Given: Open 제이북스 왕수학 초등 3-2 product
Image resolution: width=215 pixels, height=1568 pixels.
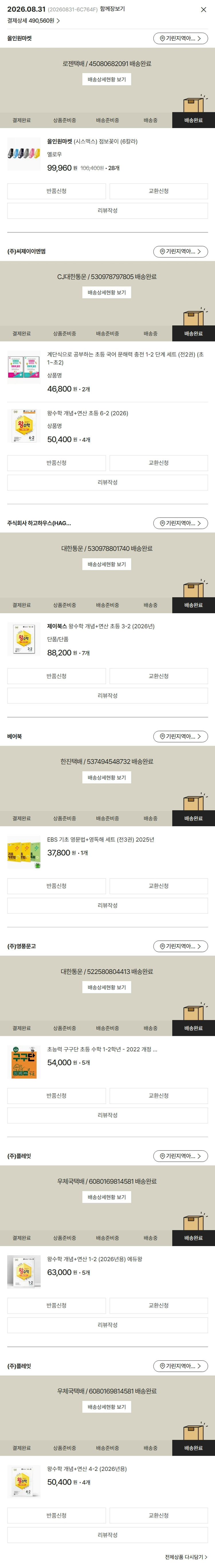Looking at the screenshot, I should point(101,626).
